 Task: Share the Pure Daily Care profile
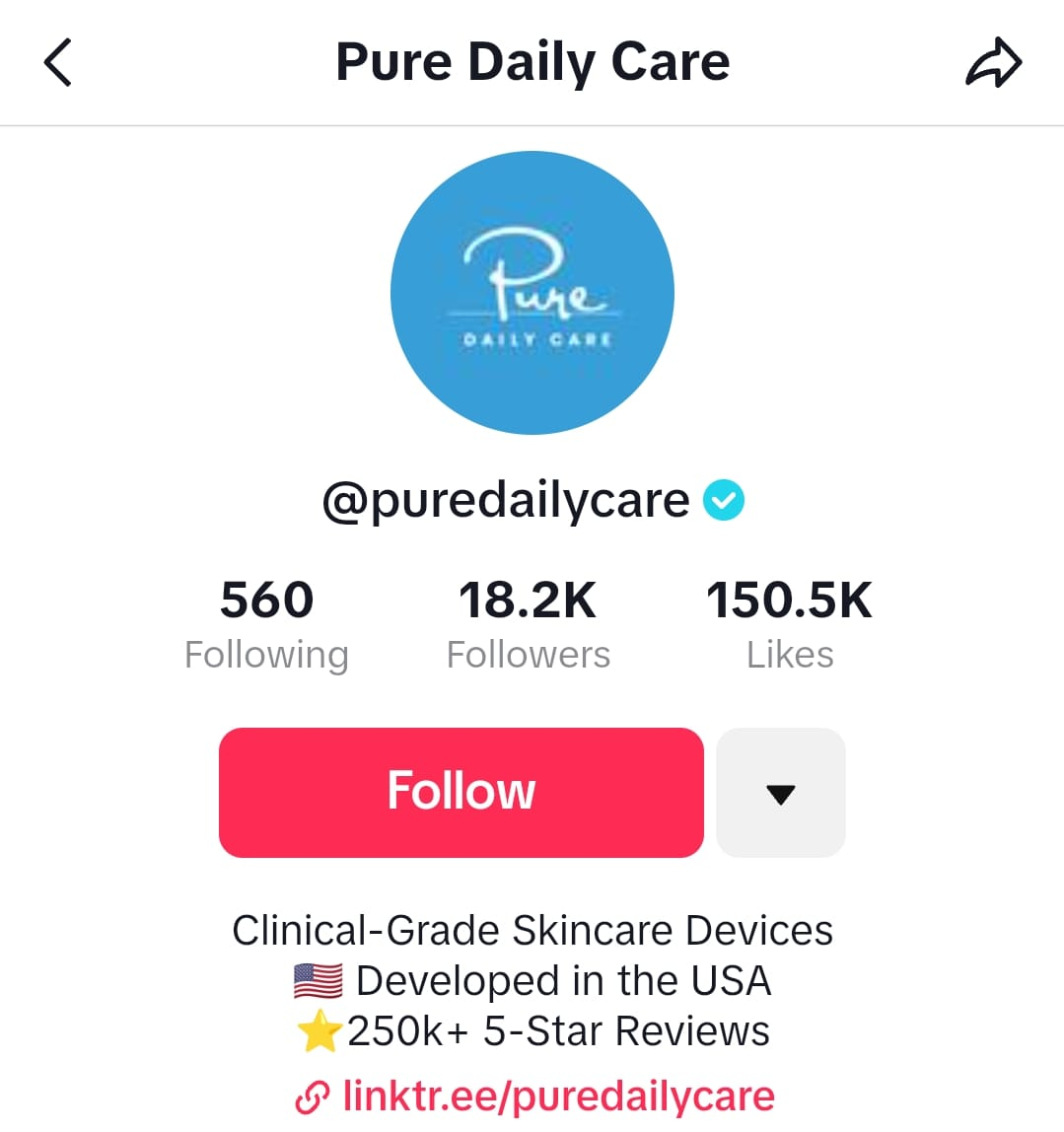[993, 63]
